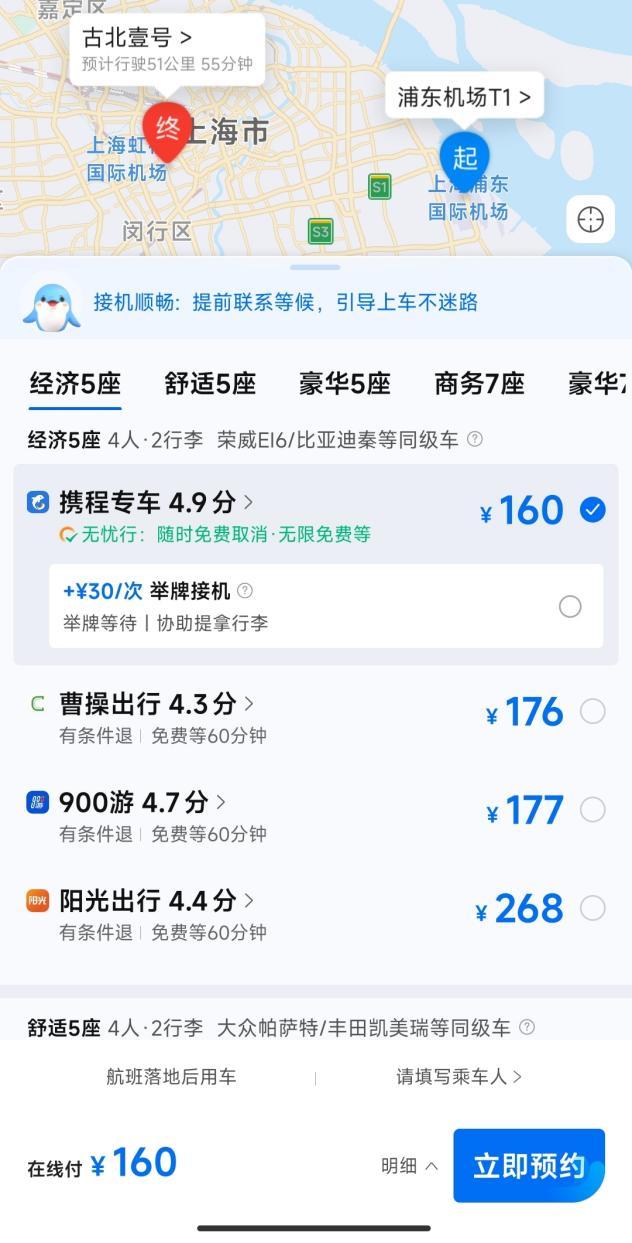Image resolution: width=632 pixels, height=1243 pixels.
Task: Recenter the map with the locate icon
Action: click(x=590, y=219)
